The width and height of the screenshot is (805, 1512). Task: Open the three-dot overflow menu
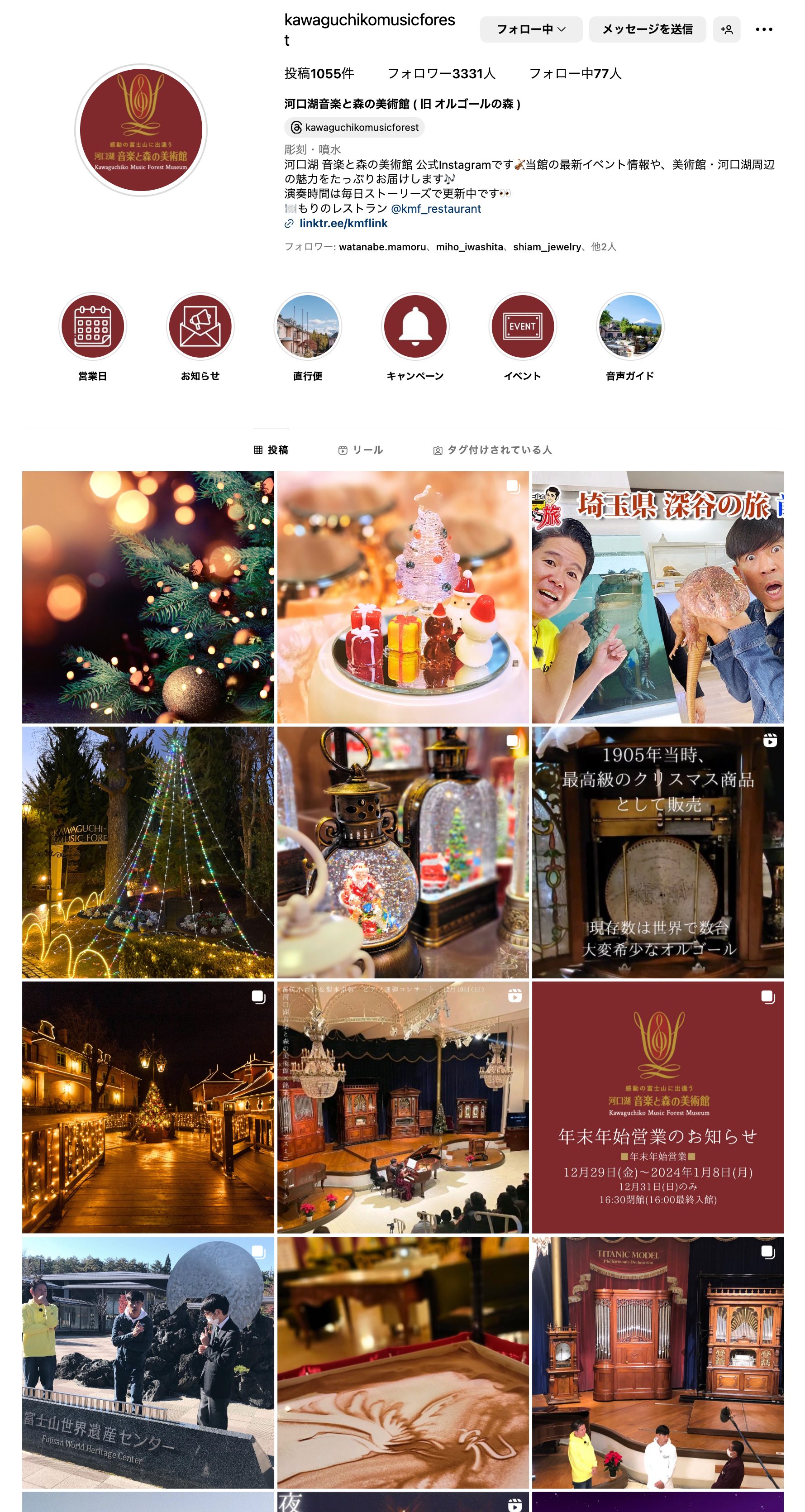click(x=764, y=29)
